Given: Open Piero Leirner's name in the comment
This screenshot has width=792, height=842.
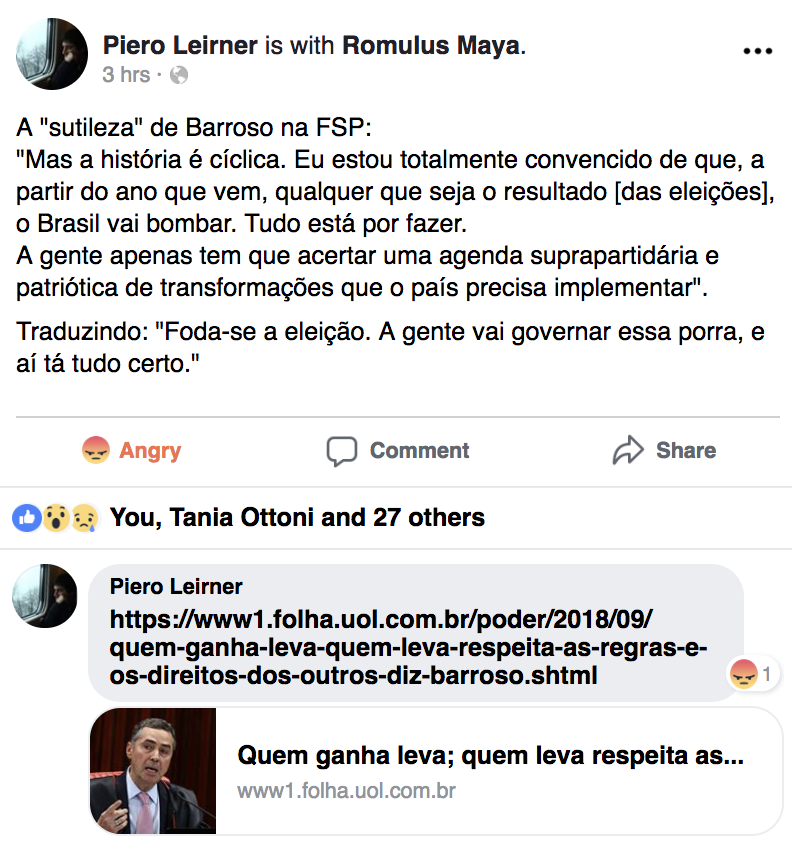Looking at the screenshot, I should click(x=176, y=586).
